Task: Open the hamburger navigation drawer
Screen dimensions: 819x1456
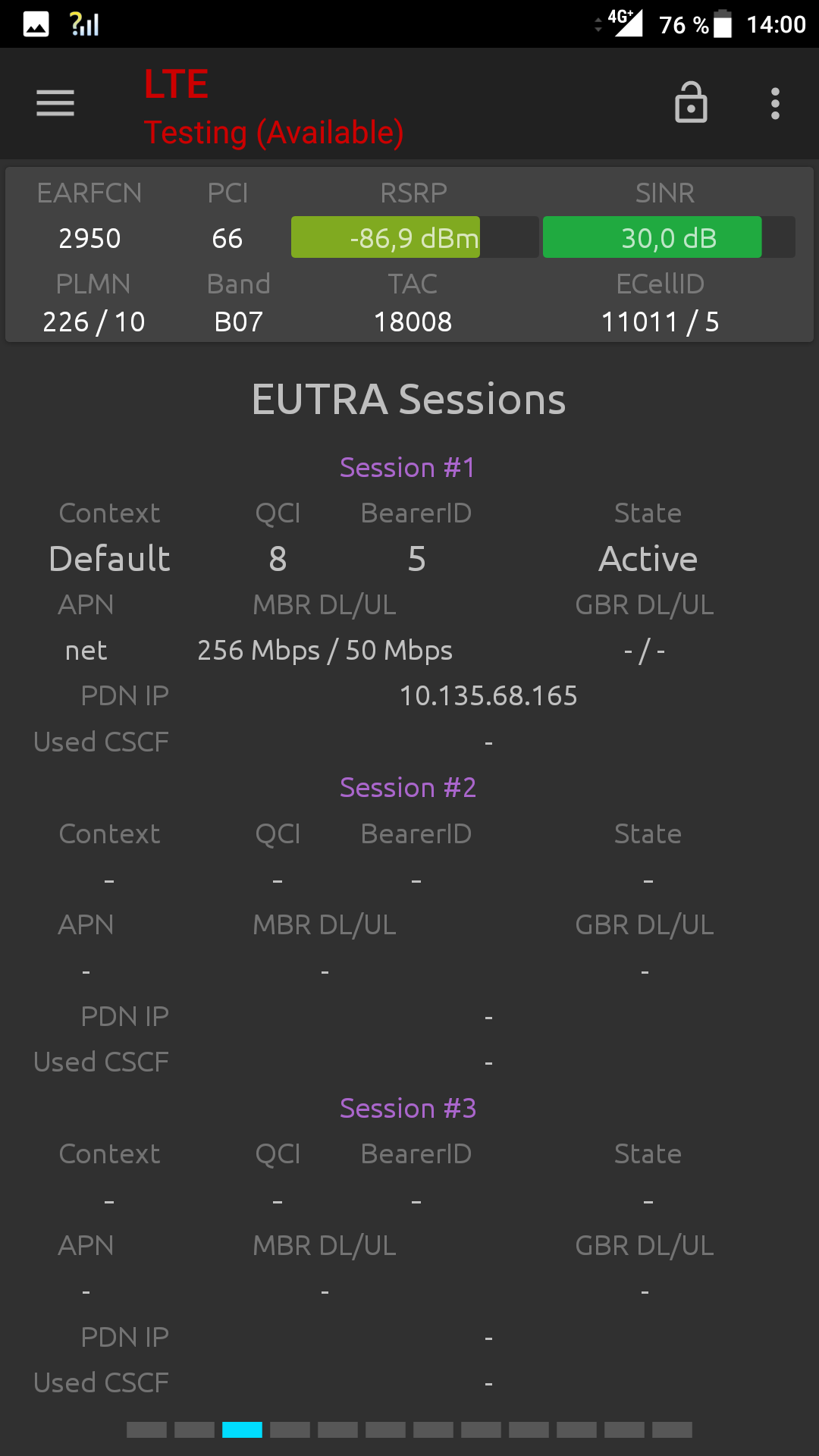Action: (55, 103)
